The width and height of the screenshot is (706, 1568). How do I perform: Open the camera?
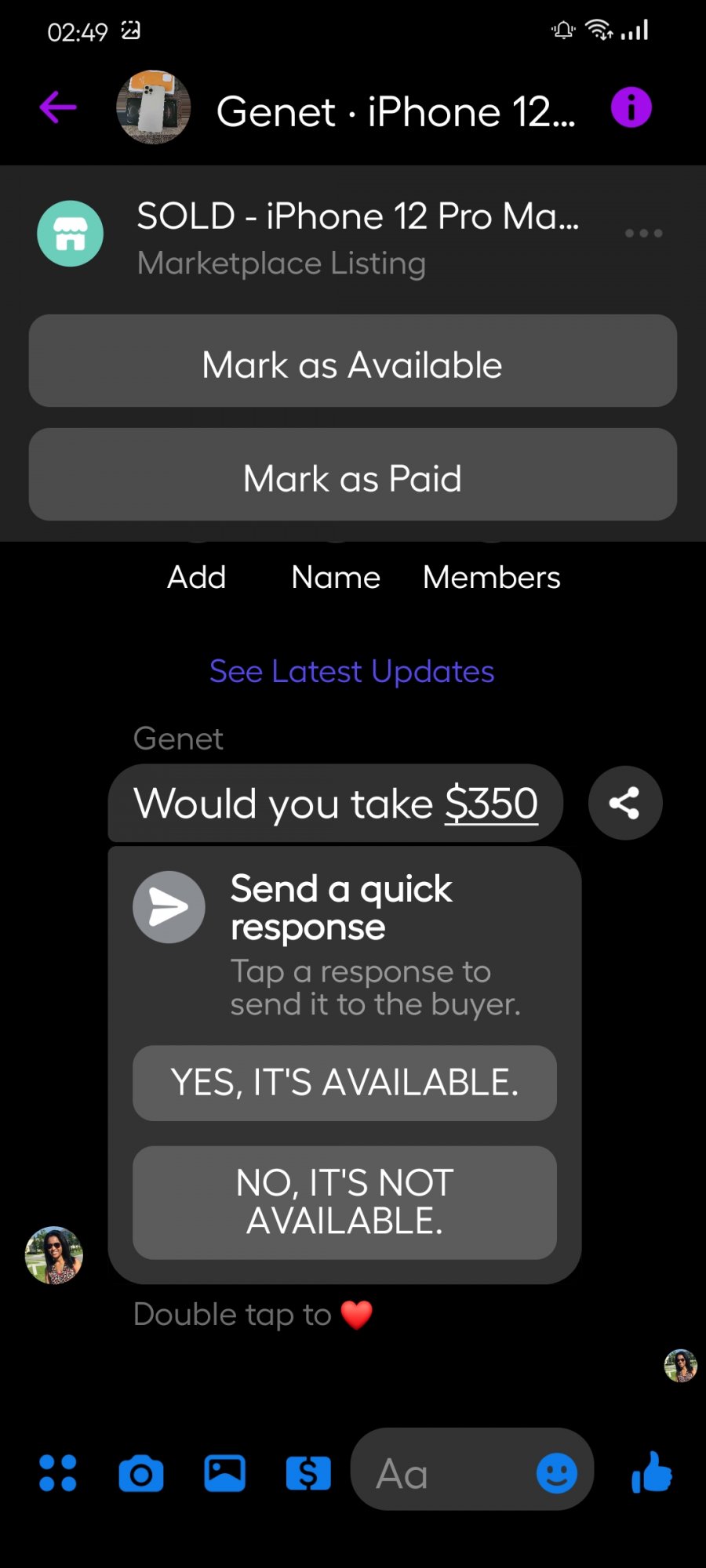141,1474
